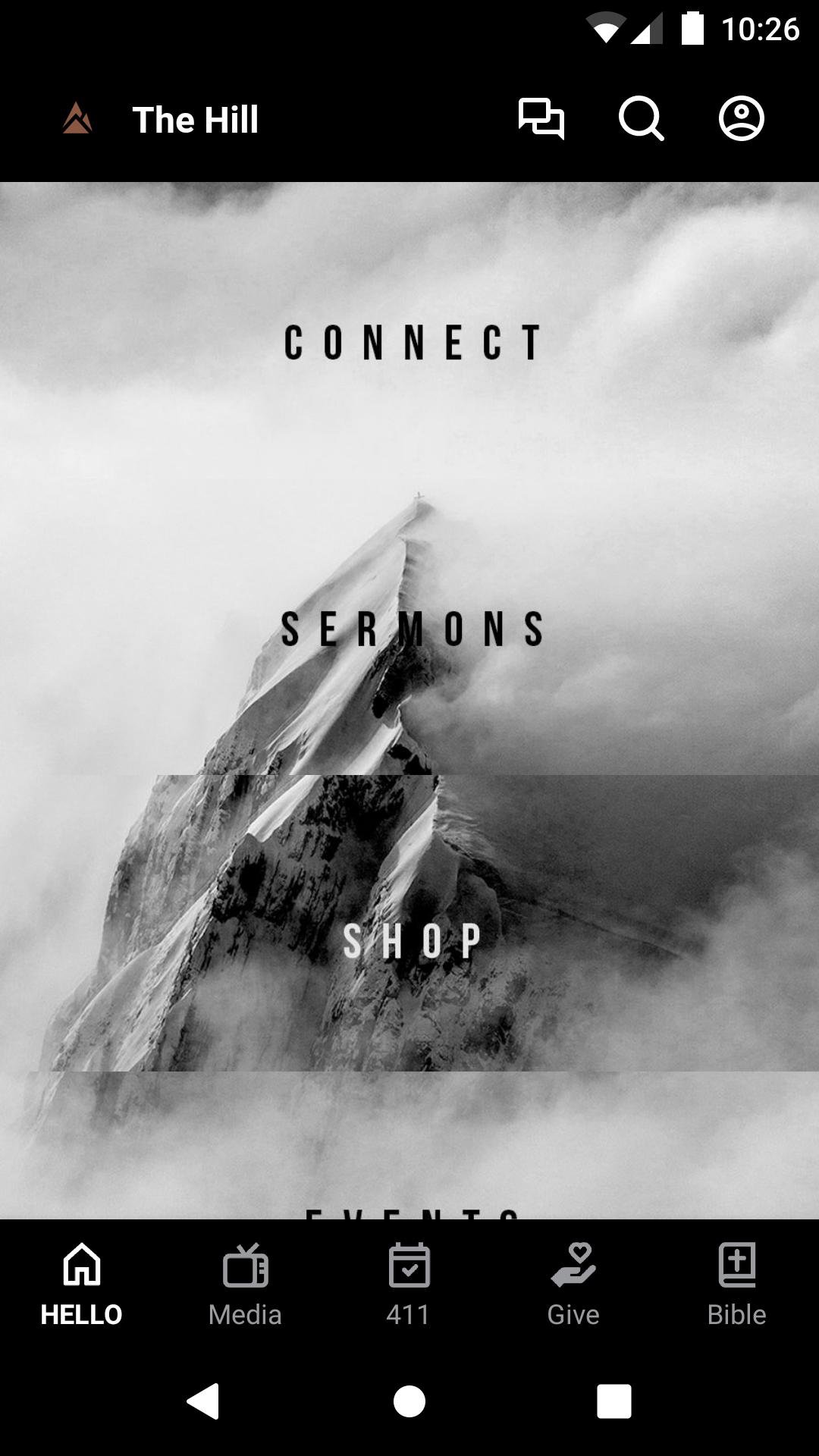
Task: Open the search icon
Action: click(x=641, y=119)
